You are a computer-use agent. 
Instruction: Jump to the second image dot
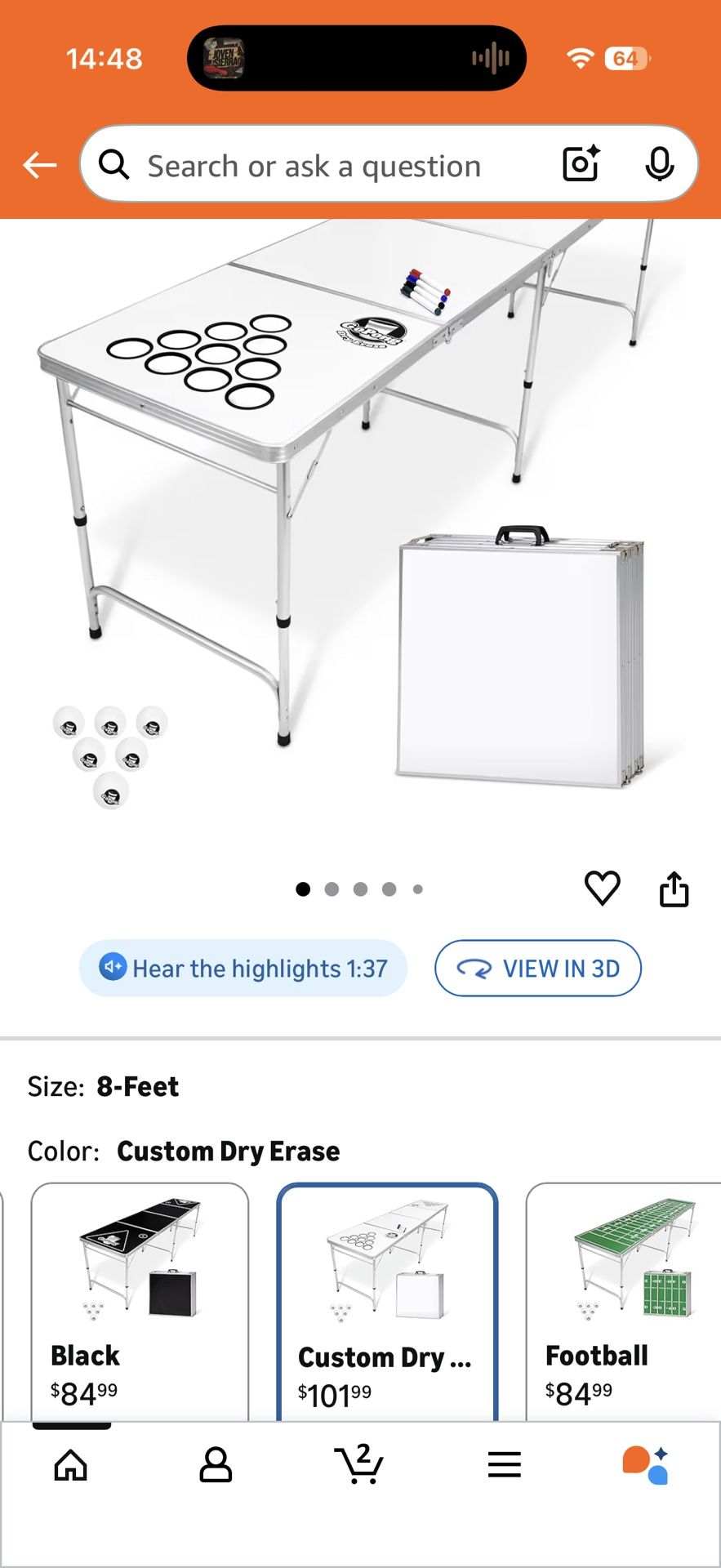tap(332, 889)
